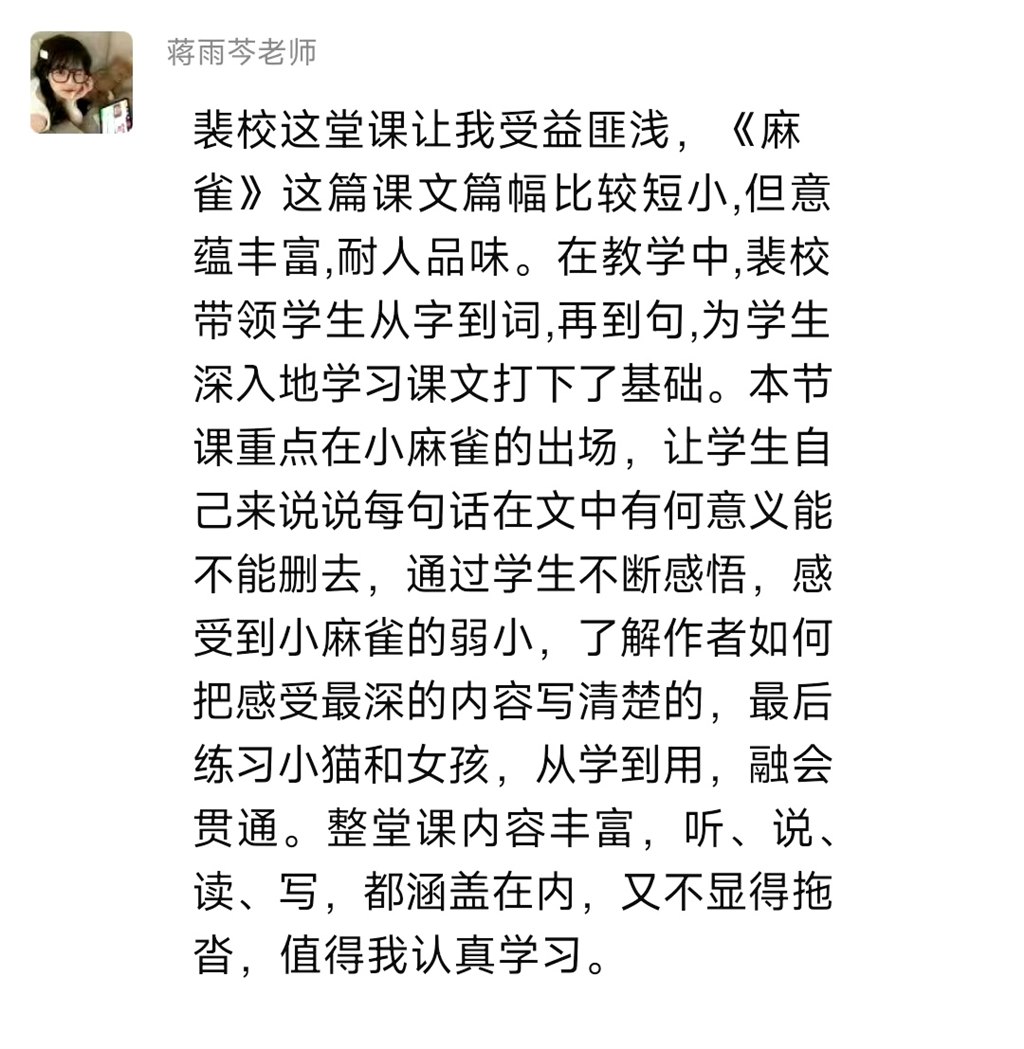This screenshot has height=1049, width=1024.
Task: Open 蒋雨芩老师's profile avatar
Action: (82, 83)
